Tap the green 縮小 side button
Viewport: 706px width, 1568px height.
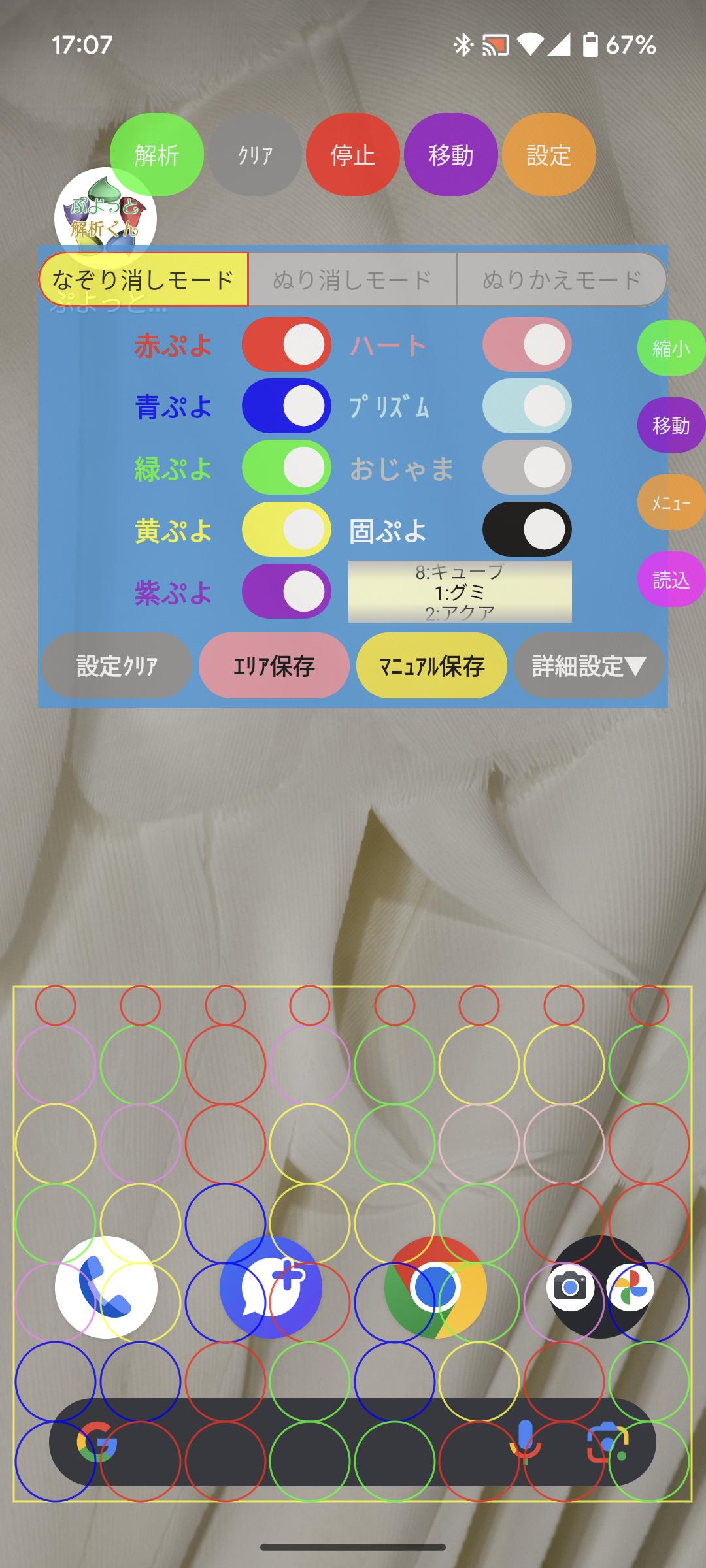671,348
